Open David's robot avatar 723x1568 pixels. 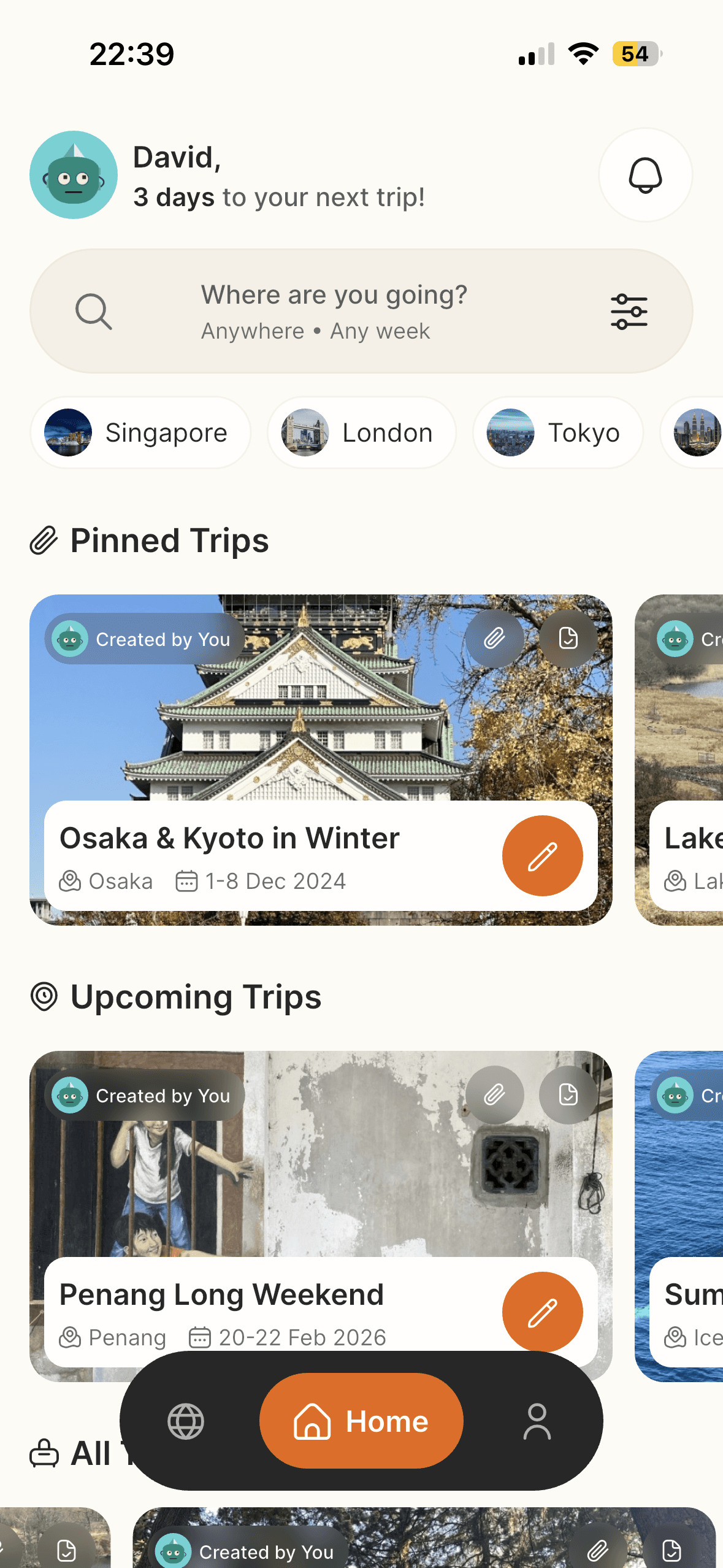tap(73, 175)
